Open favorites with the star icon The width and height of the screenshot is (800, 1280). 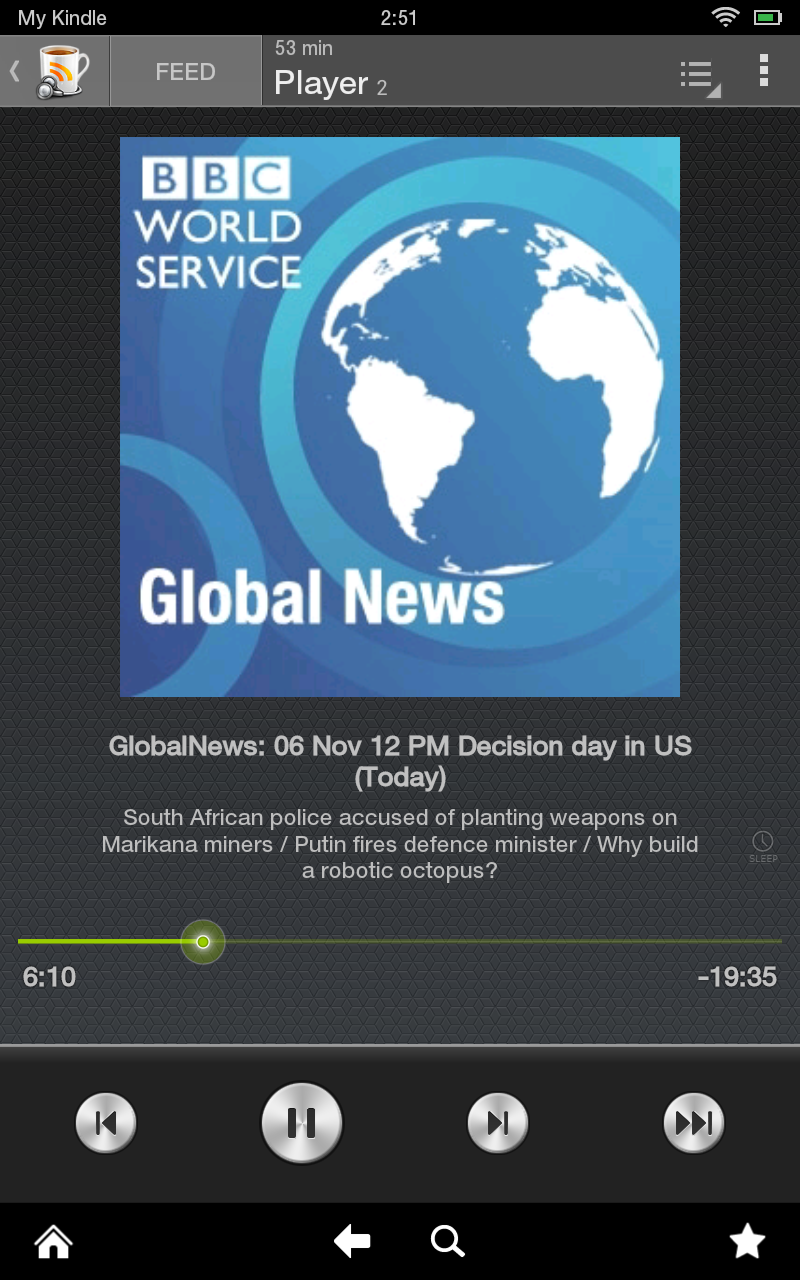747,1242
